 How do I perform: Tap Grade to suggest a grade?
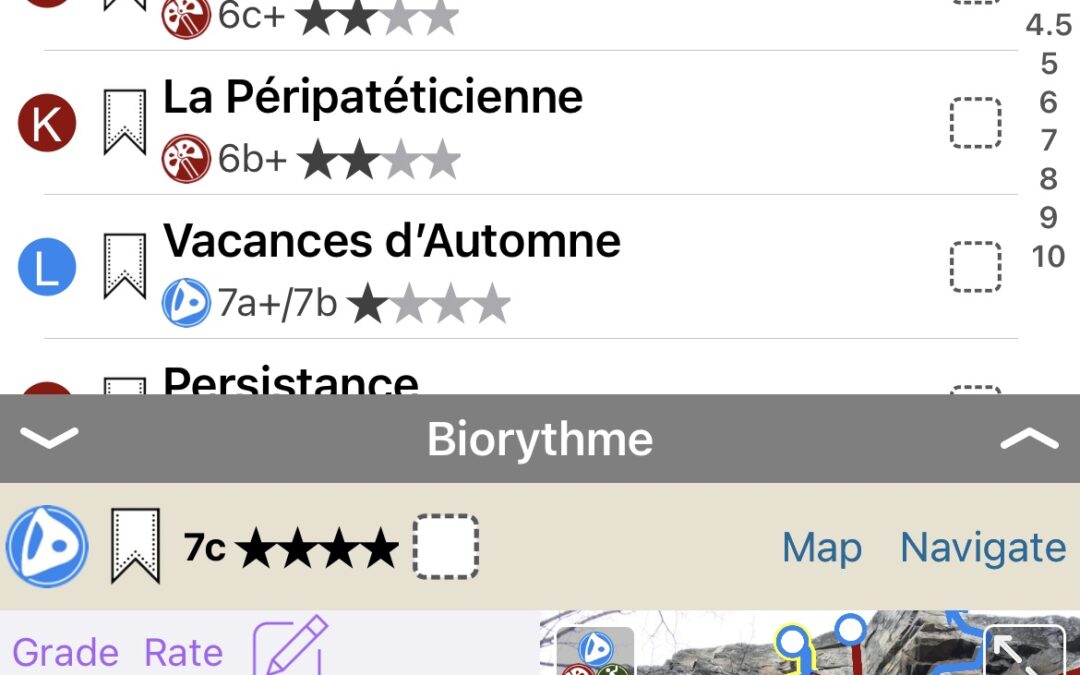66,652
